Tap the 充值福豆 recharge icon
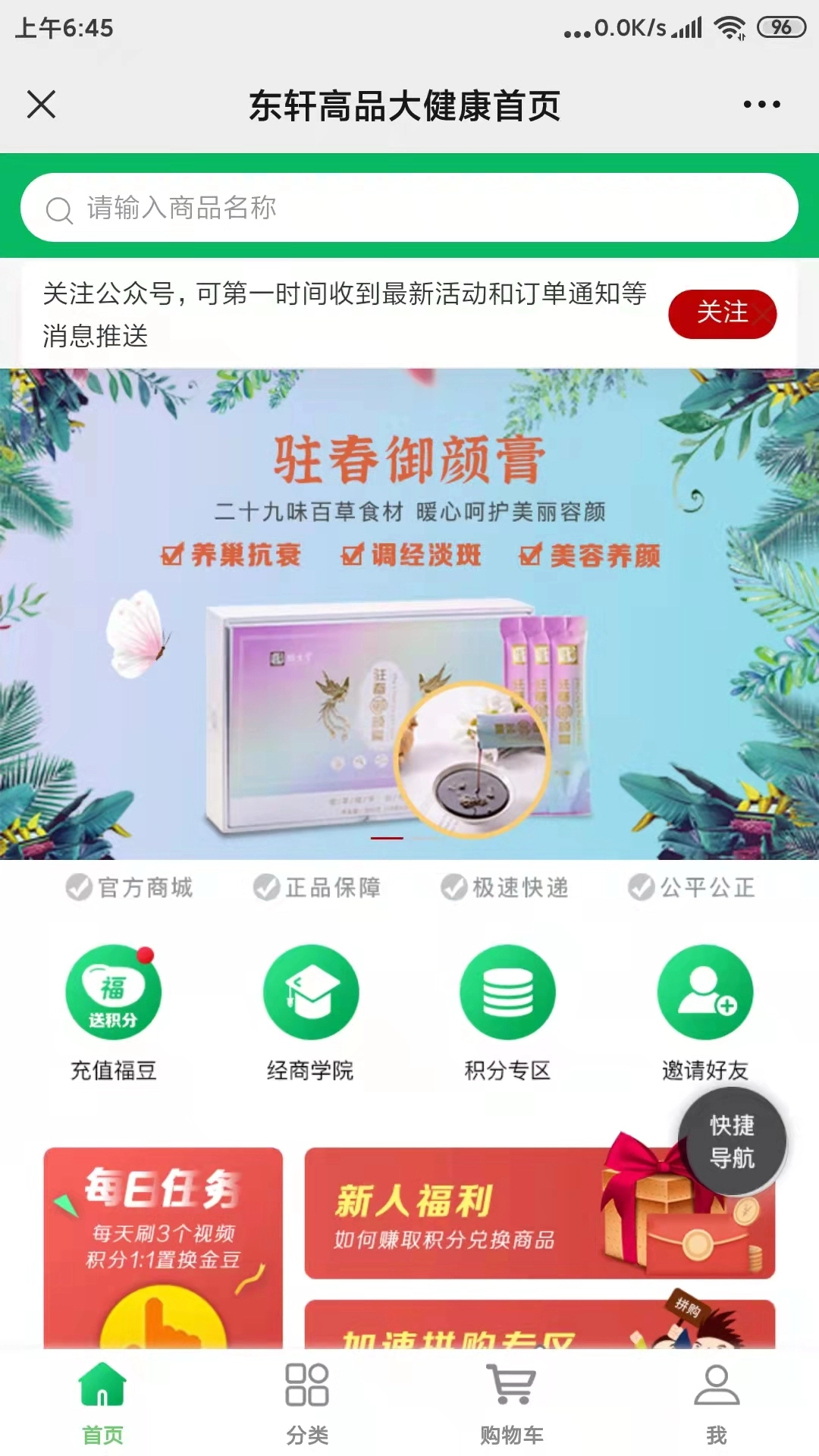 coord(112,993)
